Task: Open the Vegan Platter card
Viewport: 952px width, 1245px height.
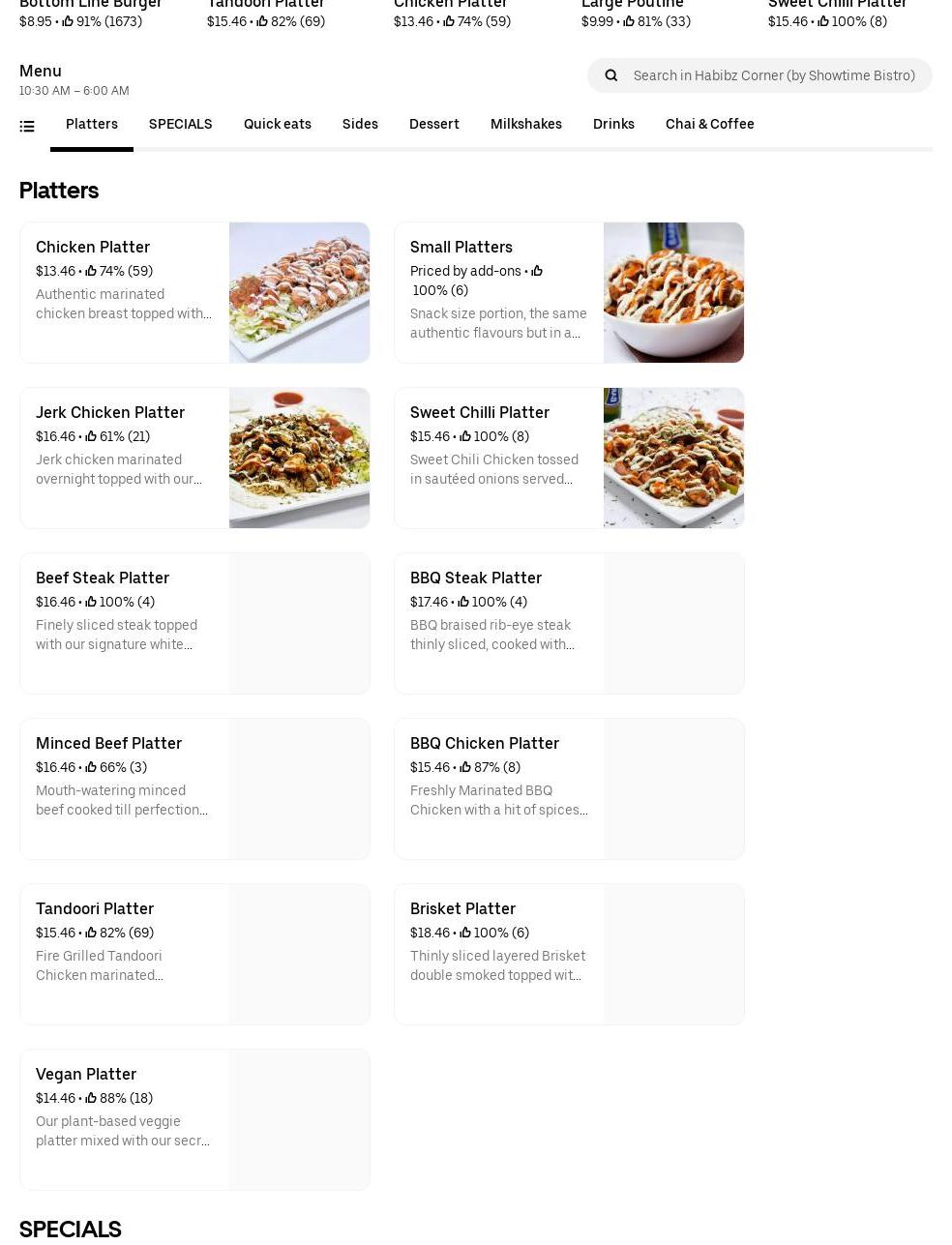Action: pos(194,1119)
